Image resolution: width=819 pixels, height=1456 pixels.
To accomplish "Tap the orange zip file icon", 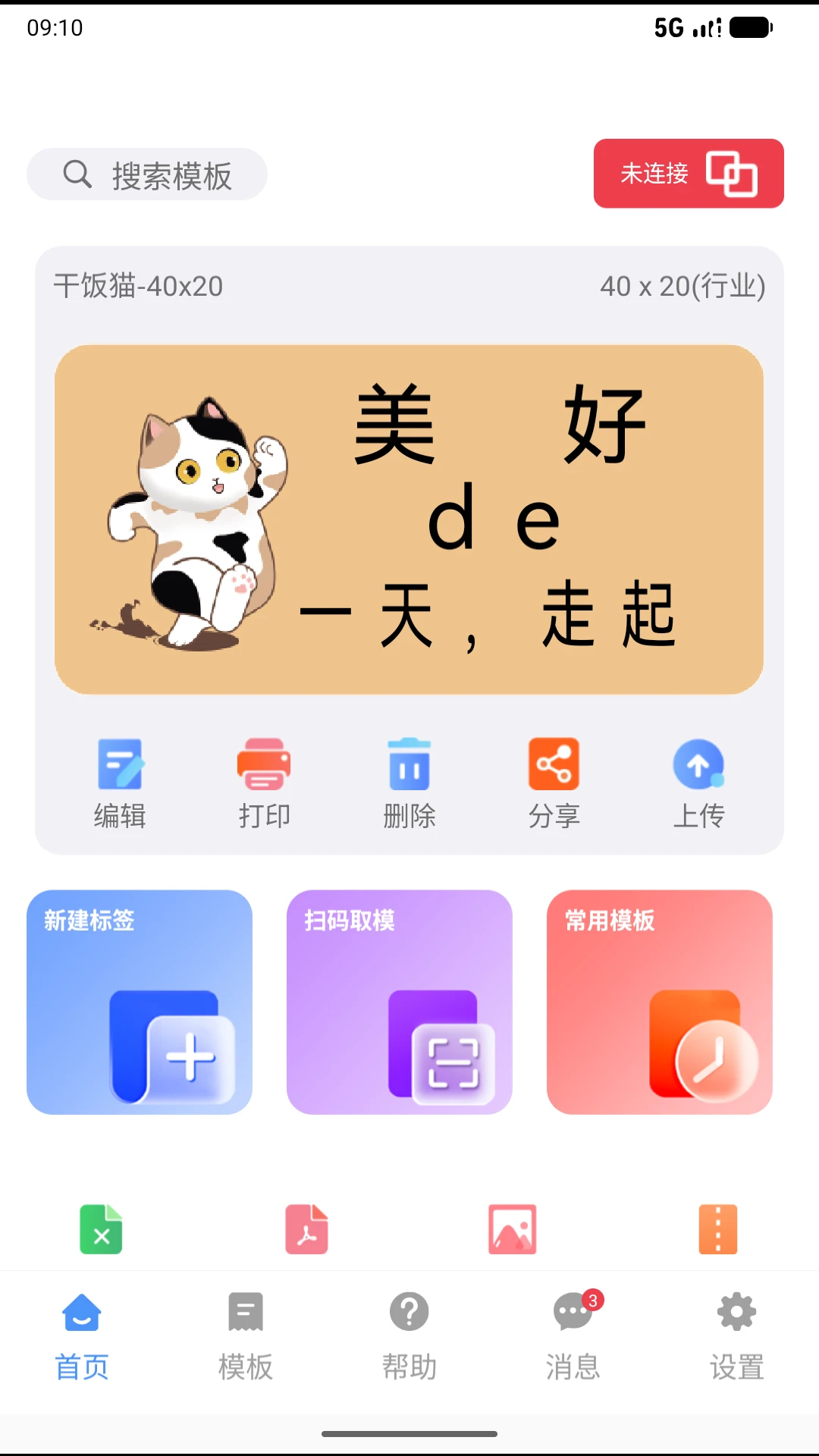I will pyautogui.click(x=718, y=1229).
